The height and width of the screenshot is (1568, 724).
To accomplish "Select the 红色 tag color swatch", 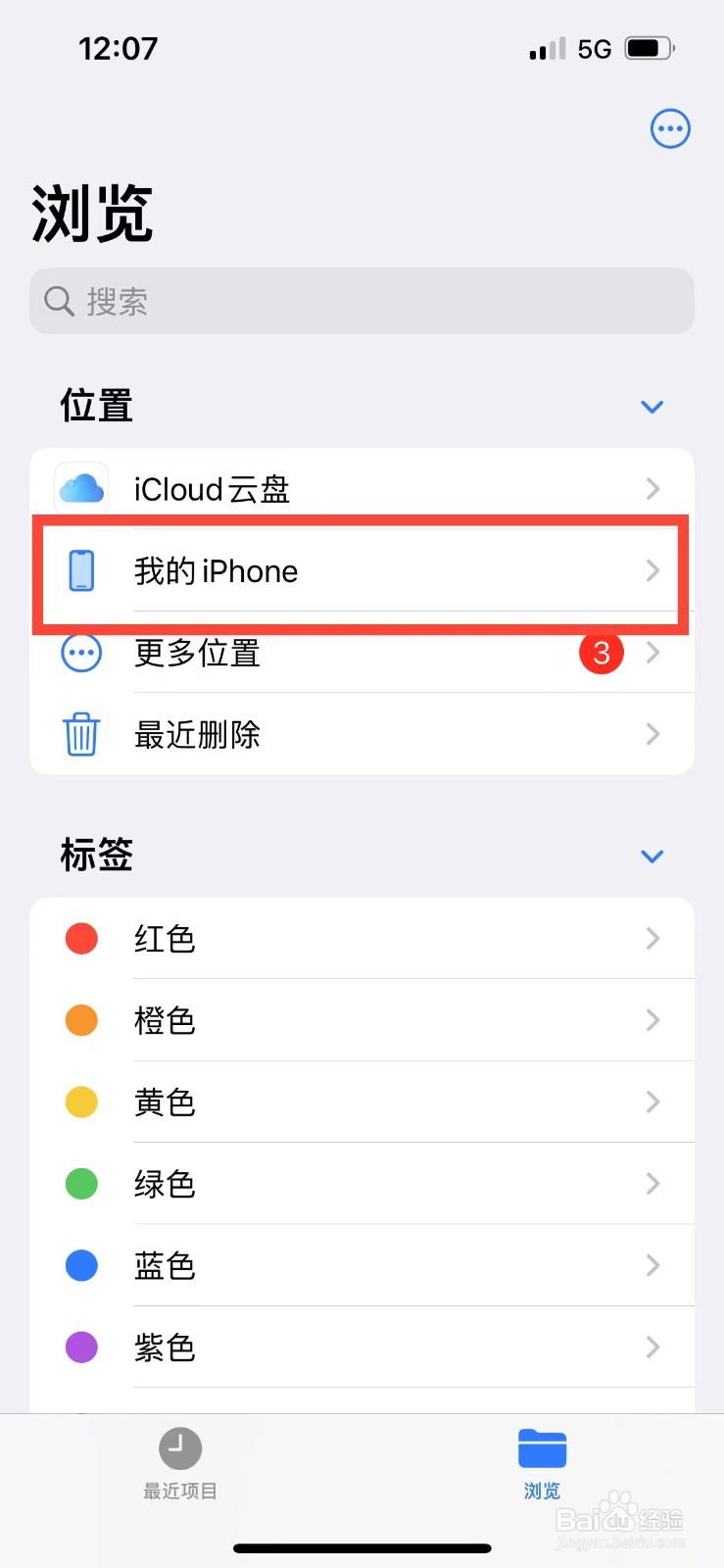I will [81, 938].
